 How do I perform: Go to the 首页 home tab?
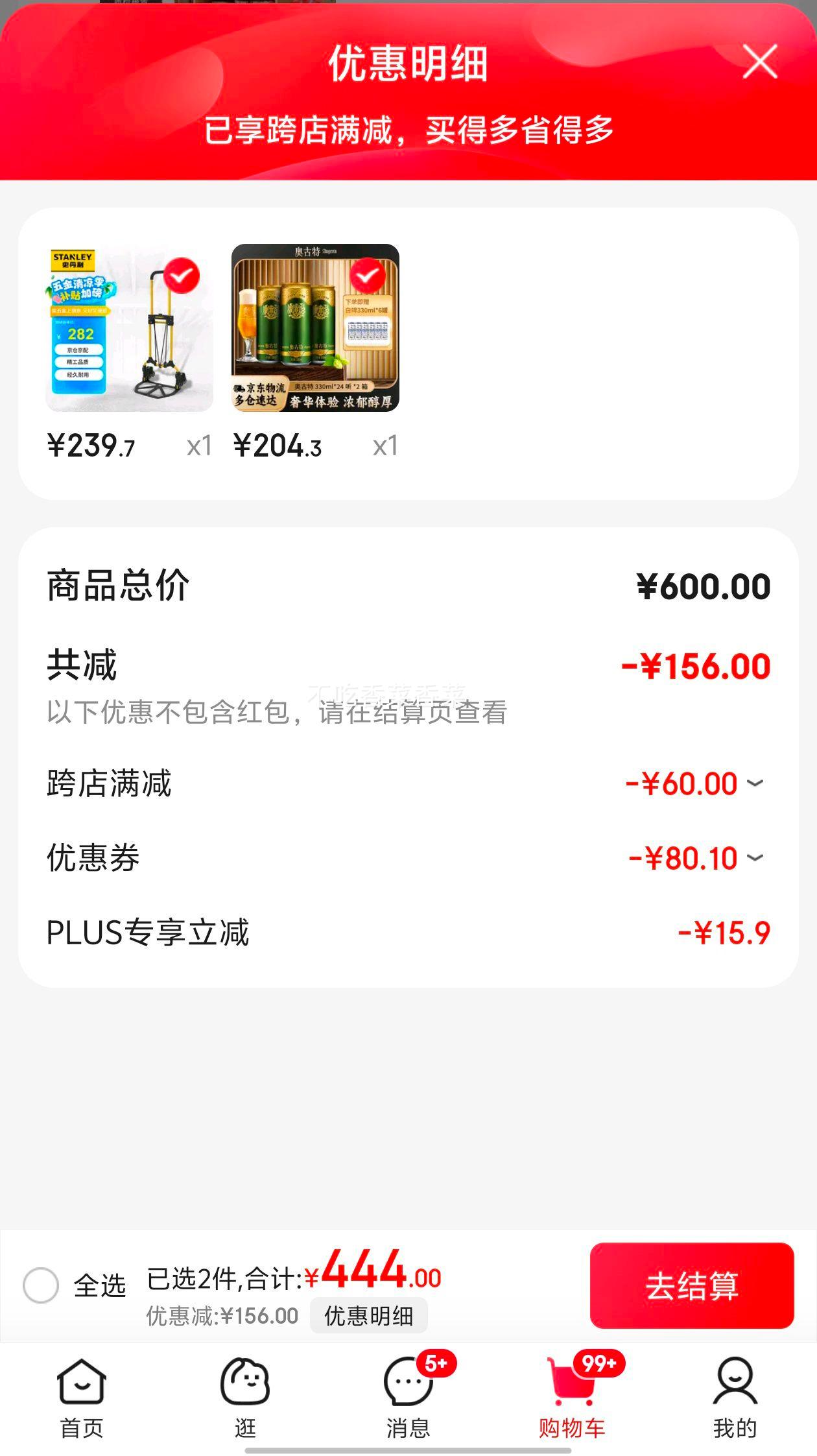82,1398
